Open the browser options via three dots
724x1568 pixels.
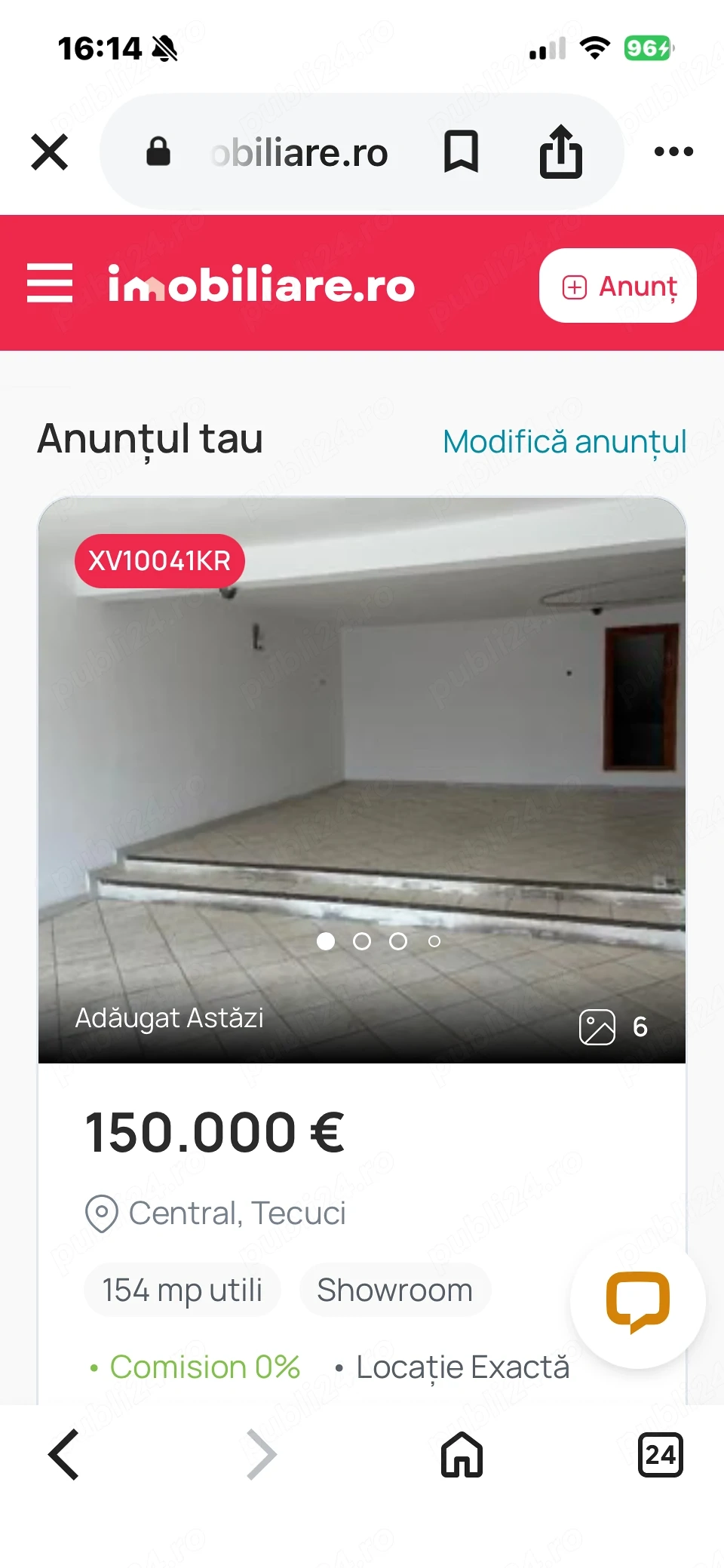tap(672, 151)
